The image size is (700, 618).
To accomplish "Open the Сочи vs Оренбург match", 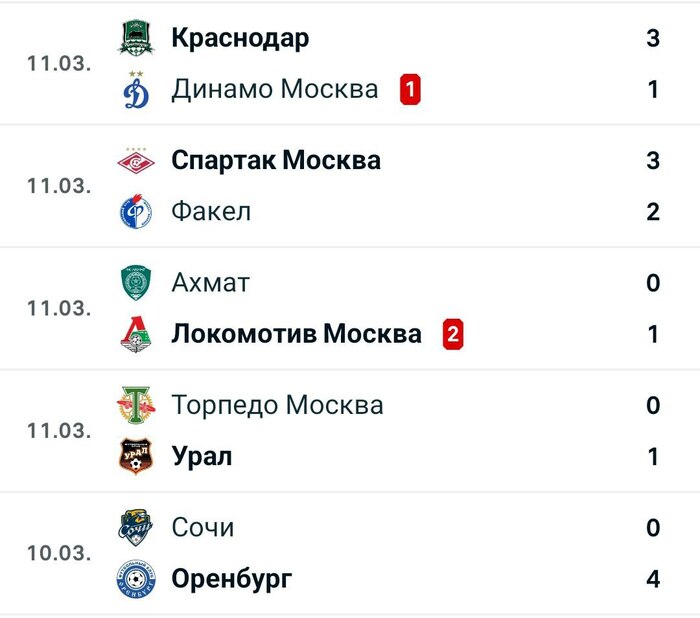I will tap(350, 553).
